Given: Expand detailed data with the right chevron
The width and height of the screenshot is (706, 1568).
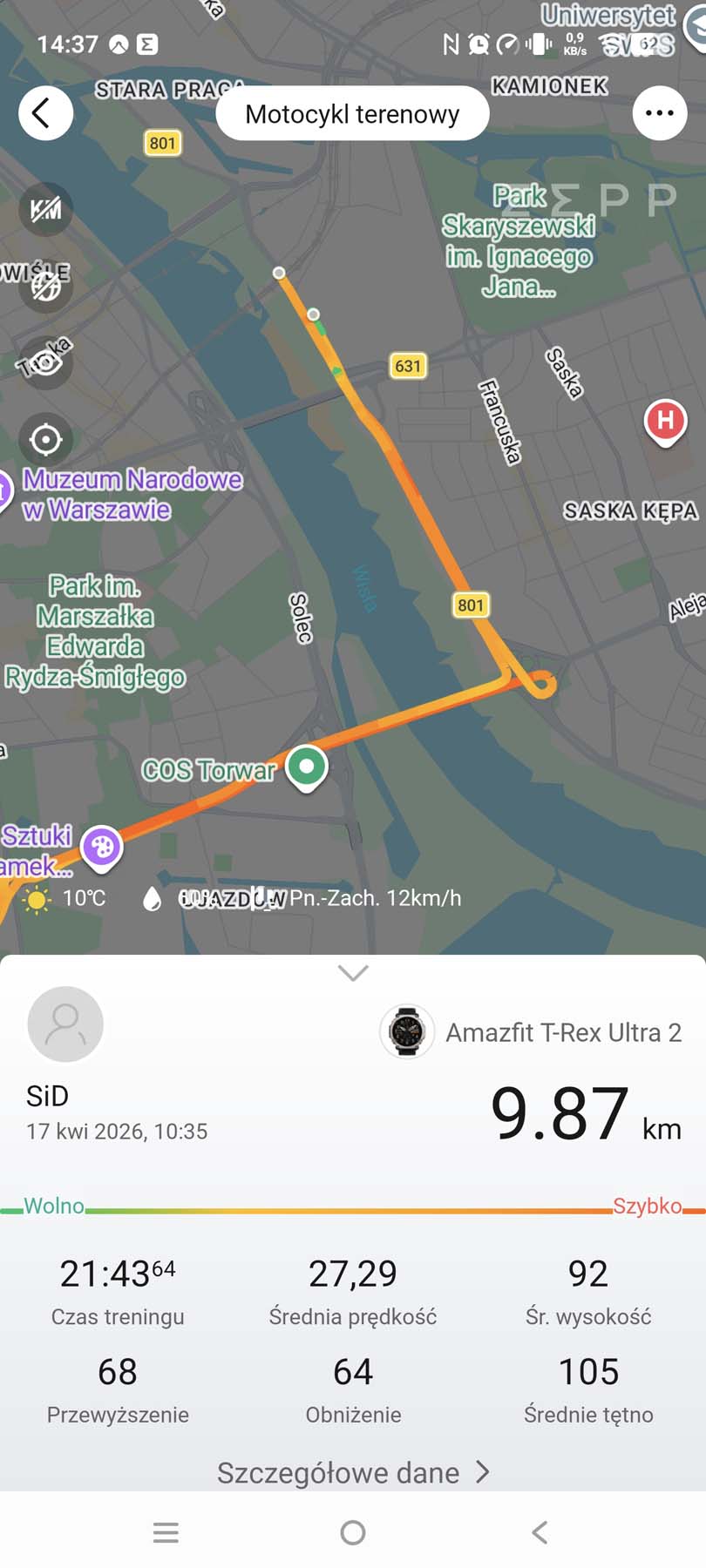Looking at the screenshot, I should [x=482, y=1472].
